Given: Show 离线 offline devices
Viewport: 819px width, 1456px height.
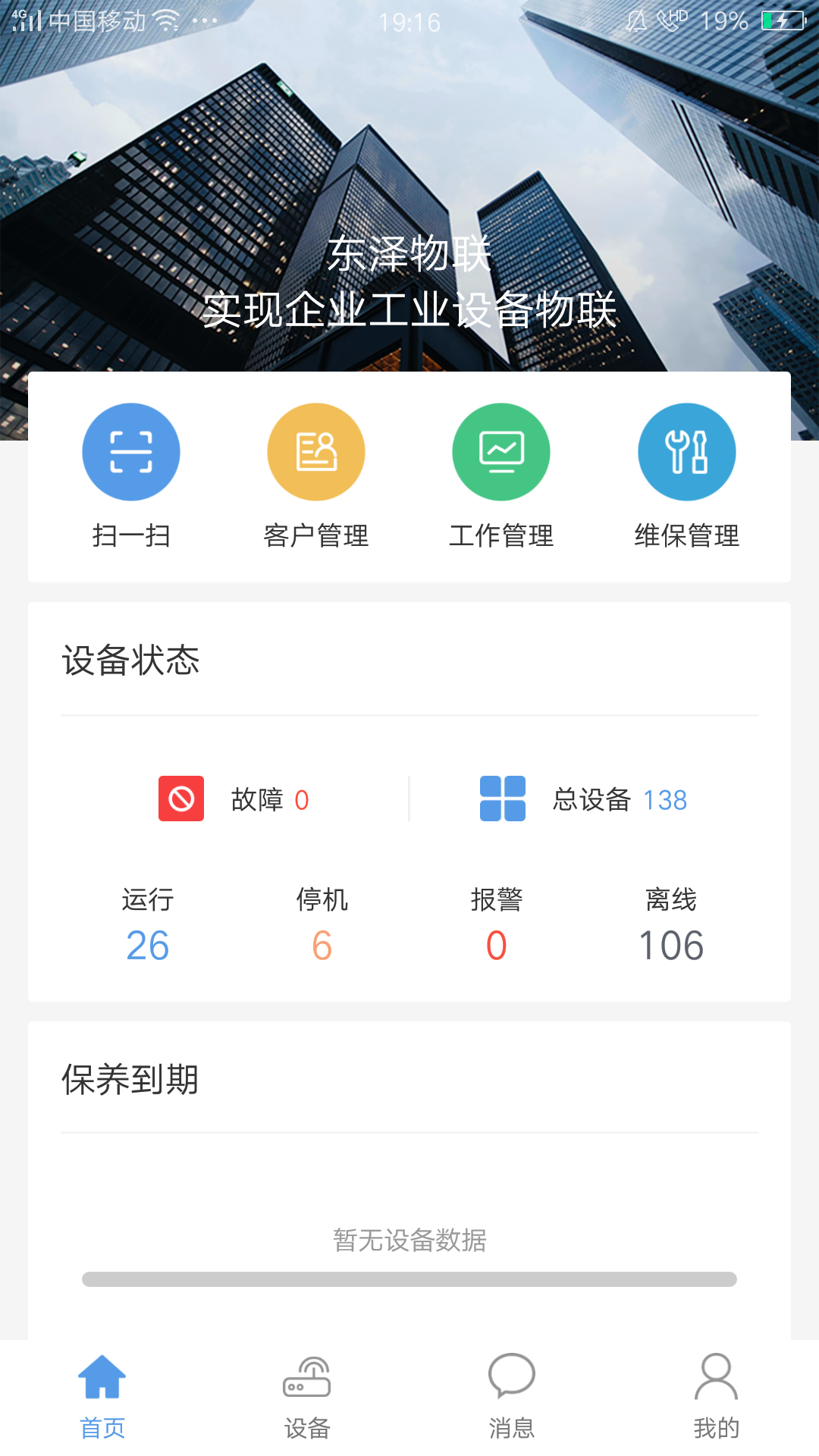Looking at the screenshot, I should [x=671, y=927].
